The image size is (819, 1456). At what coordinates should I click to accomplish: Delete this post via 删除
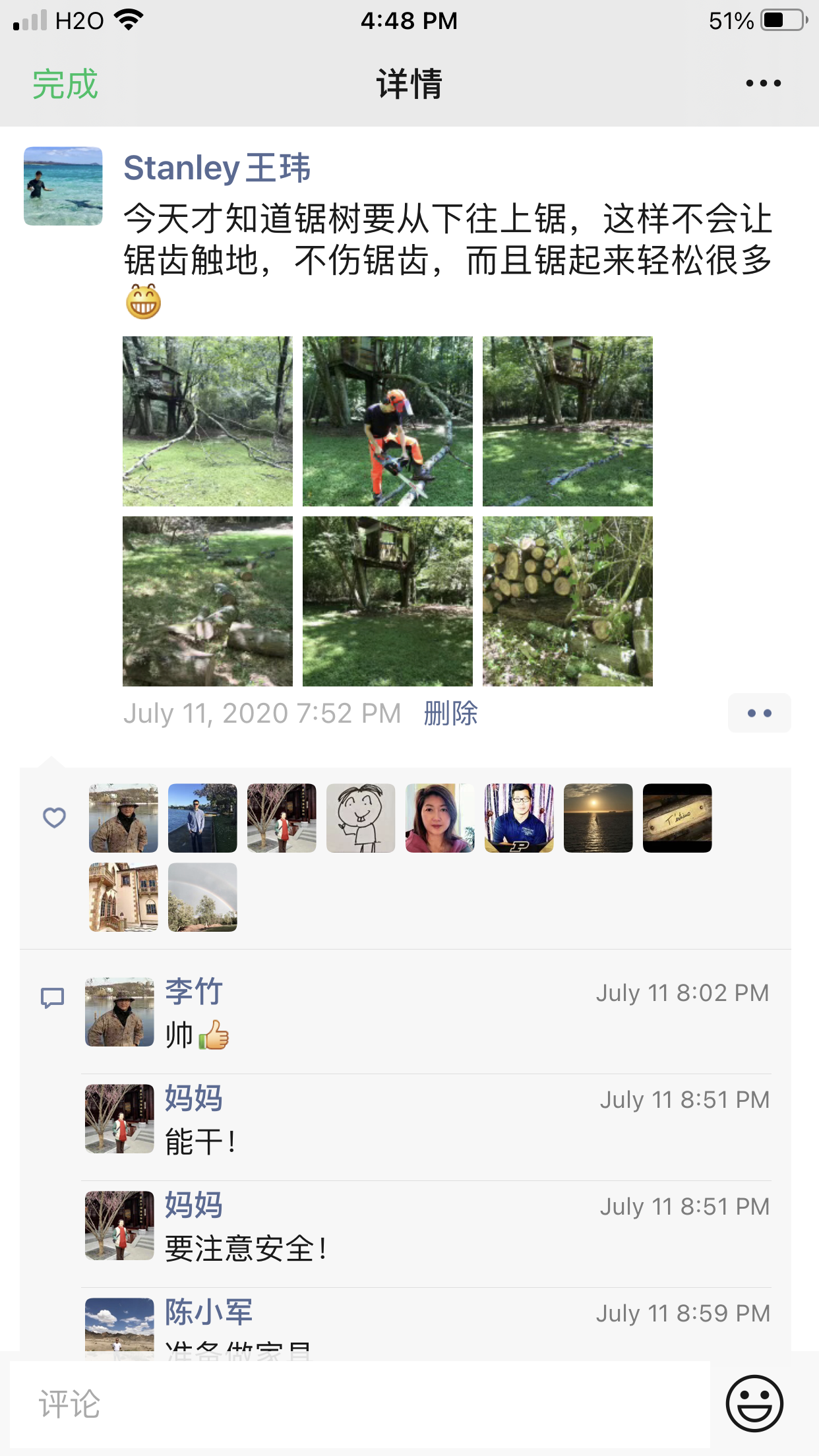coord(451,713)
